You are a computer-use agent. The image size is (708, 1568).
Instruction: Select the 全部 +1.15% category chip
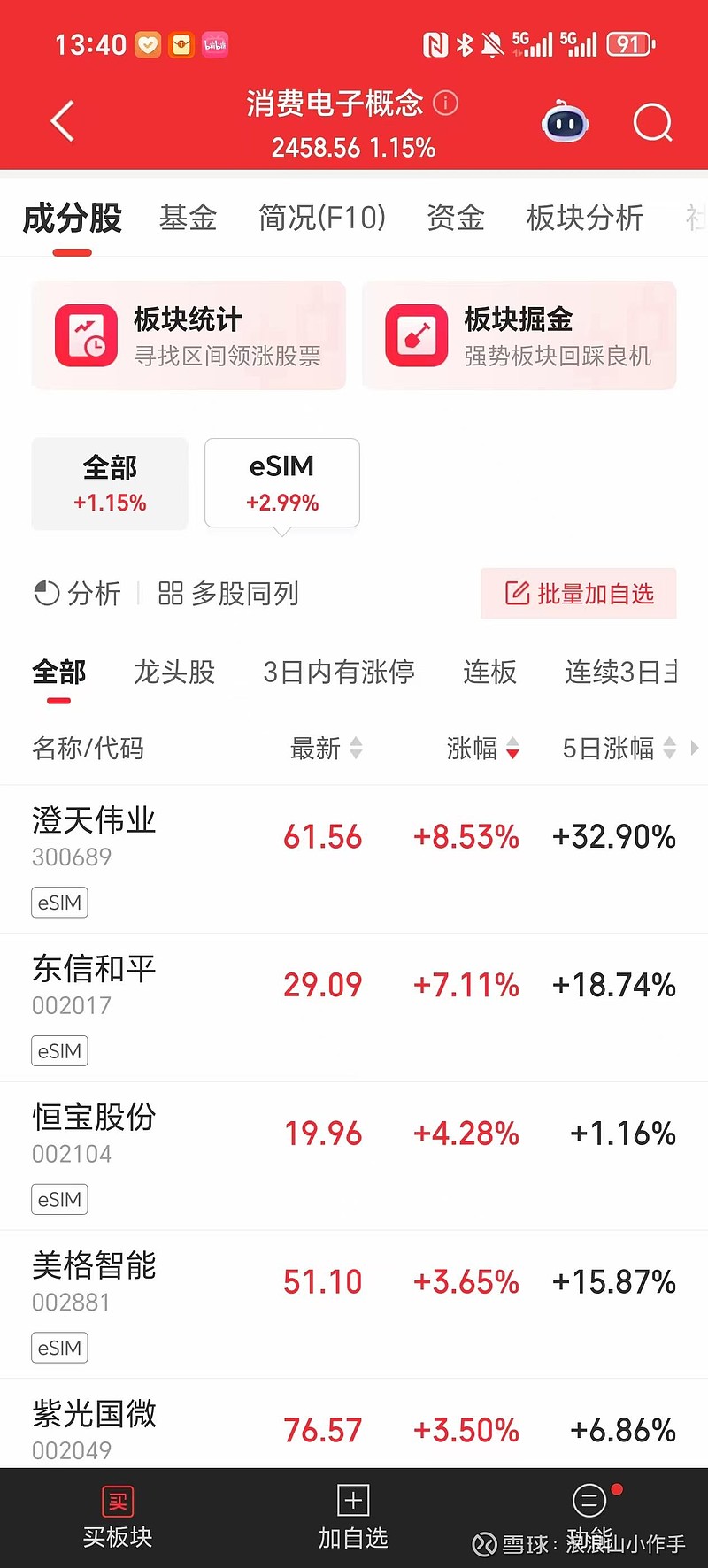[110, 484]
